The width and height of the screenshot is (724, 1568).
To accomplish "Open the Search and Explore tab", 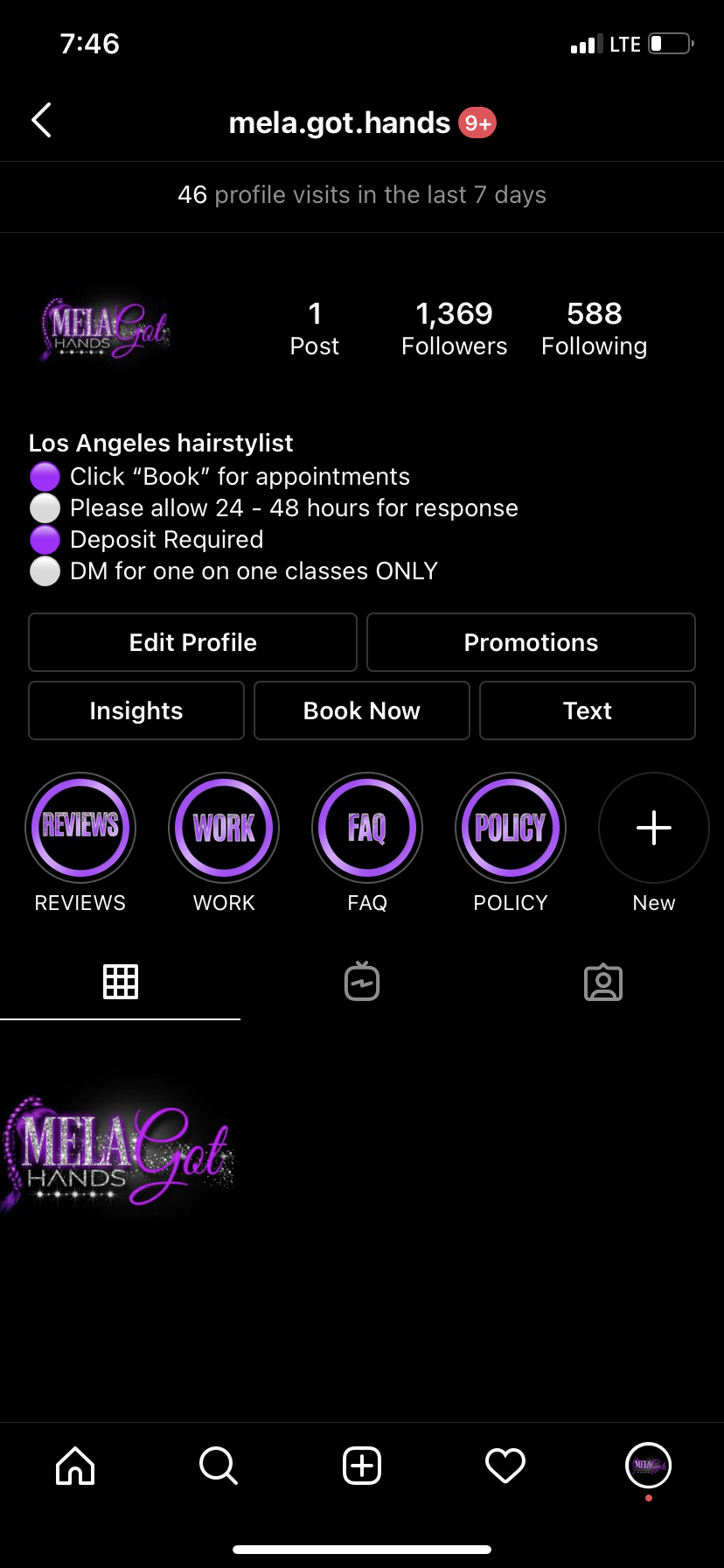I will click(x=219, y=1466).
